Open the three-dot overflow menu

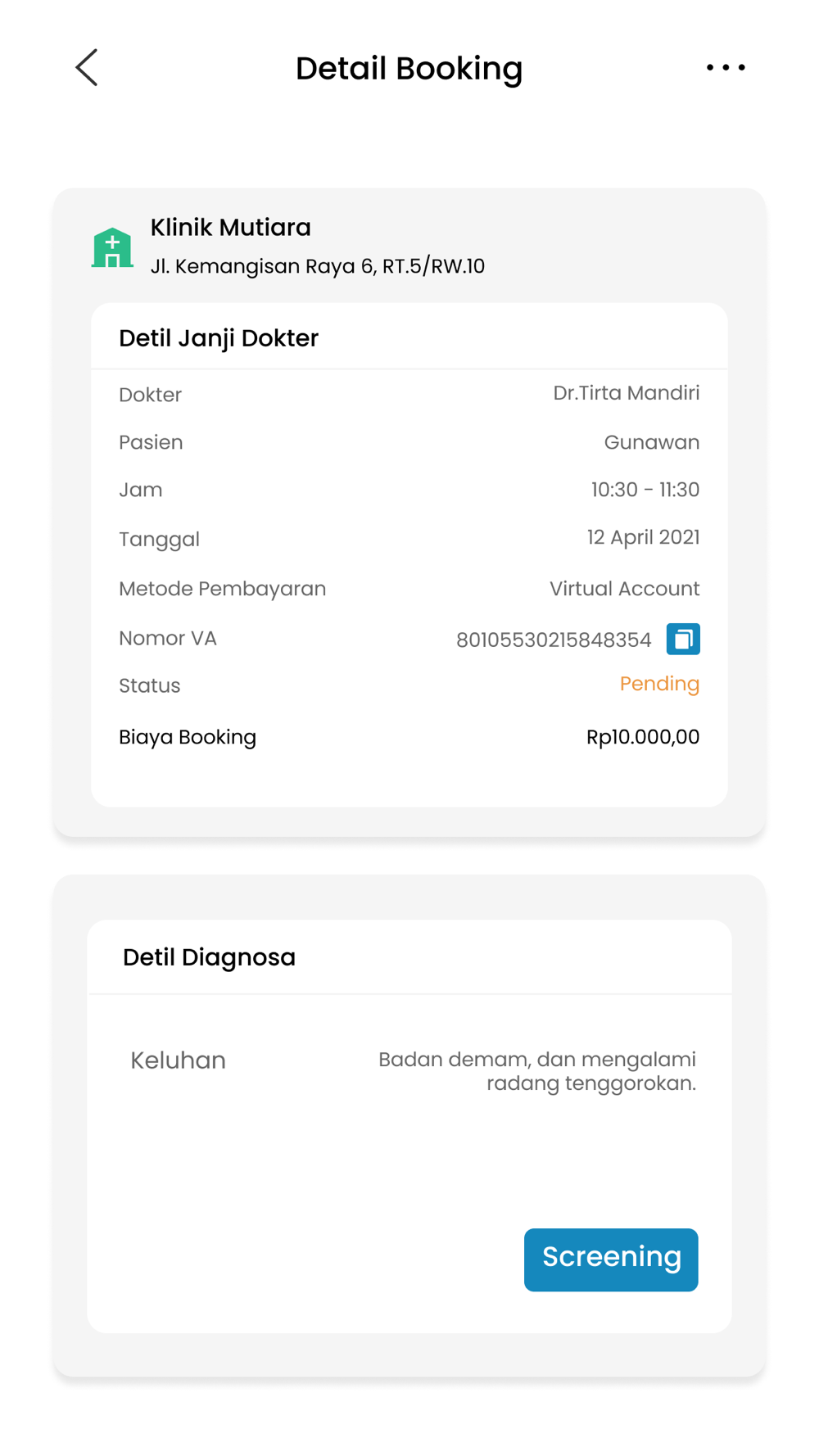pyautogui.click(x=726, y=67)
